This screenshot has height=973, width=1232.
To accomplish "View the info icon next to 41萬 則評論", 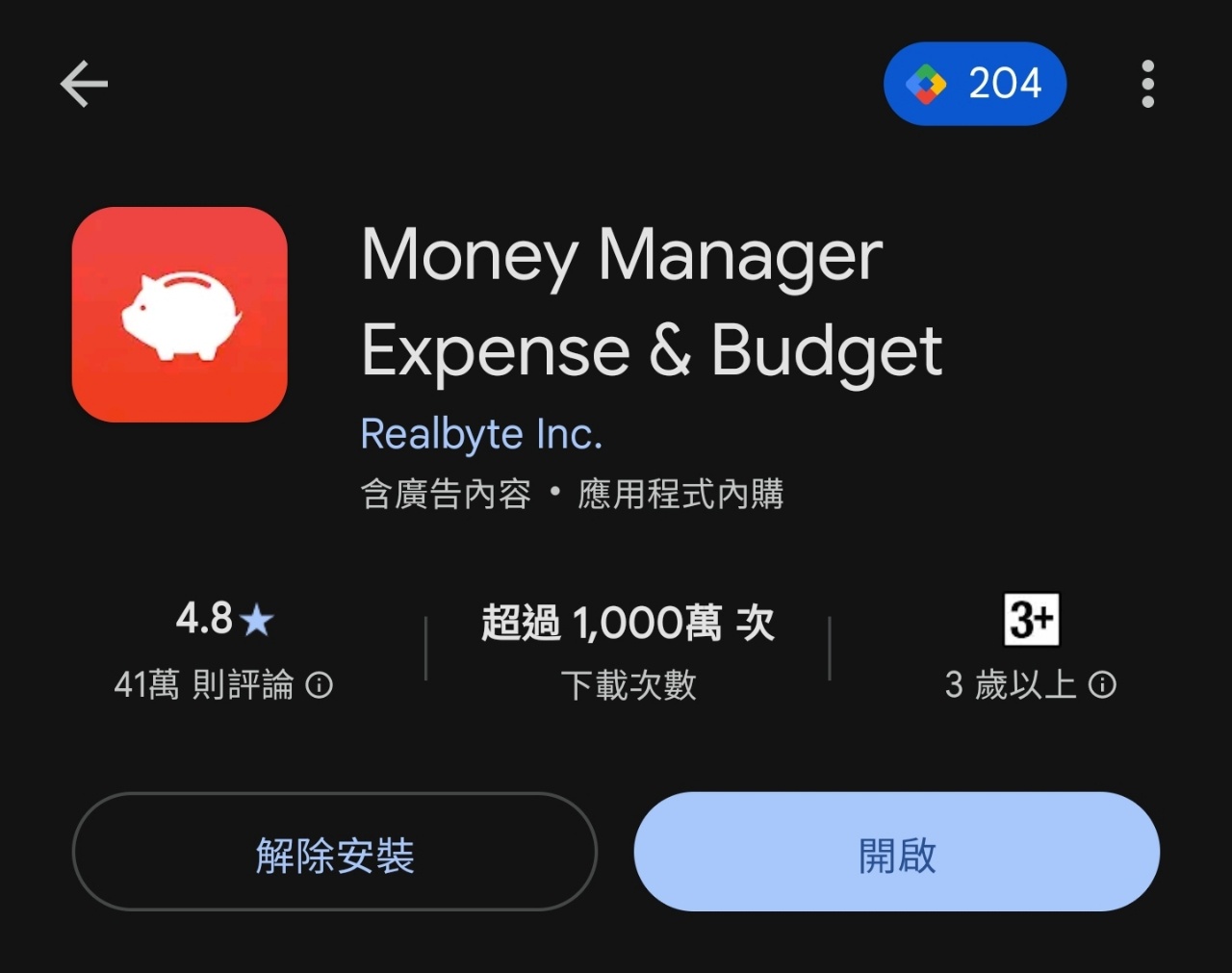I will (319, 685).
